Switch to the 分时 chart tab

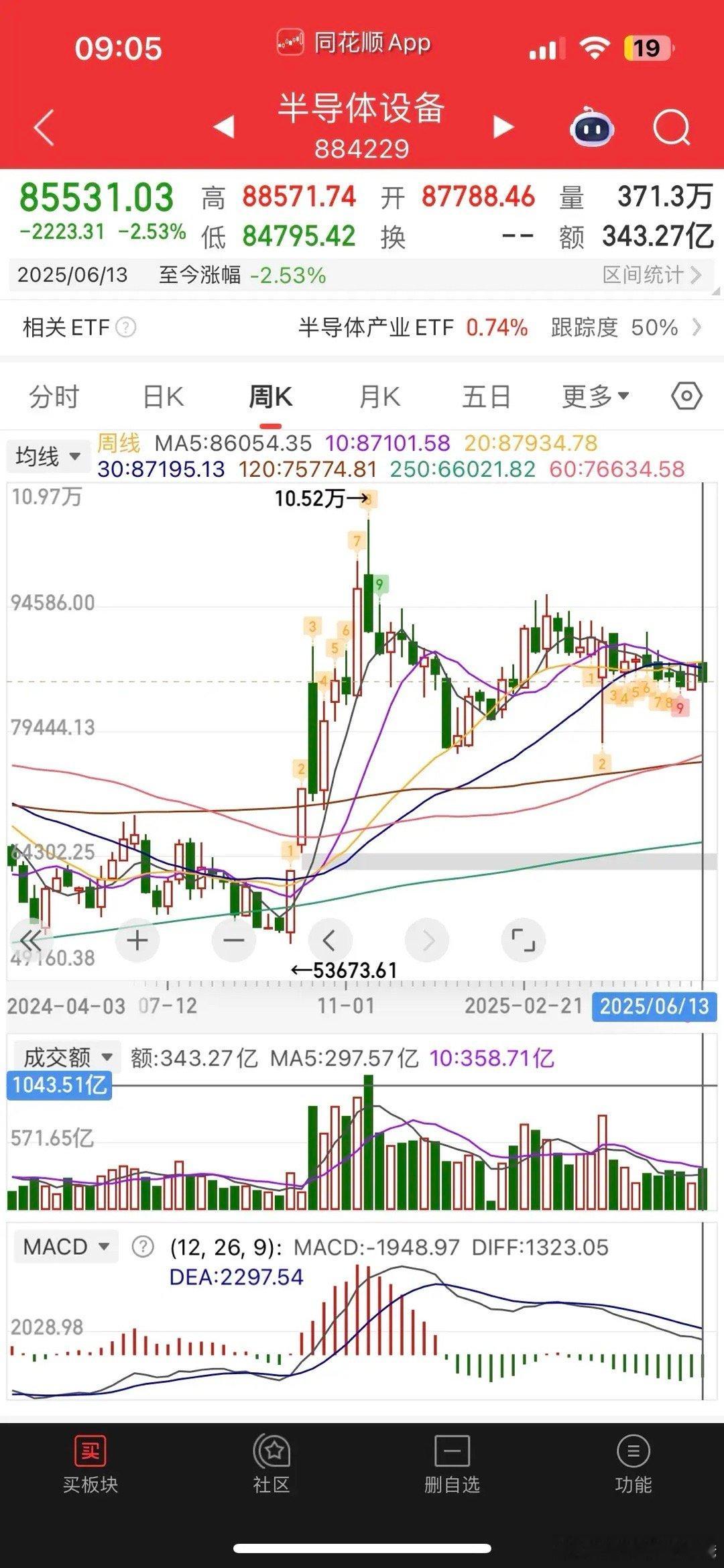pos(54,396)
